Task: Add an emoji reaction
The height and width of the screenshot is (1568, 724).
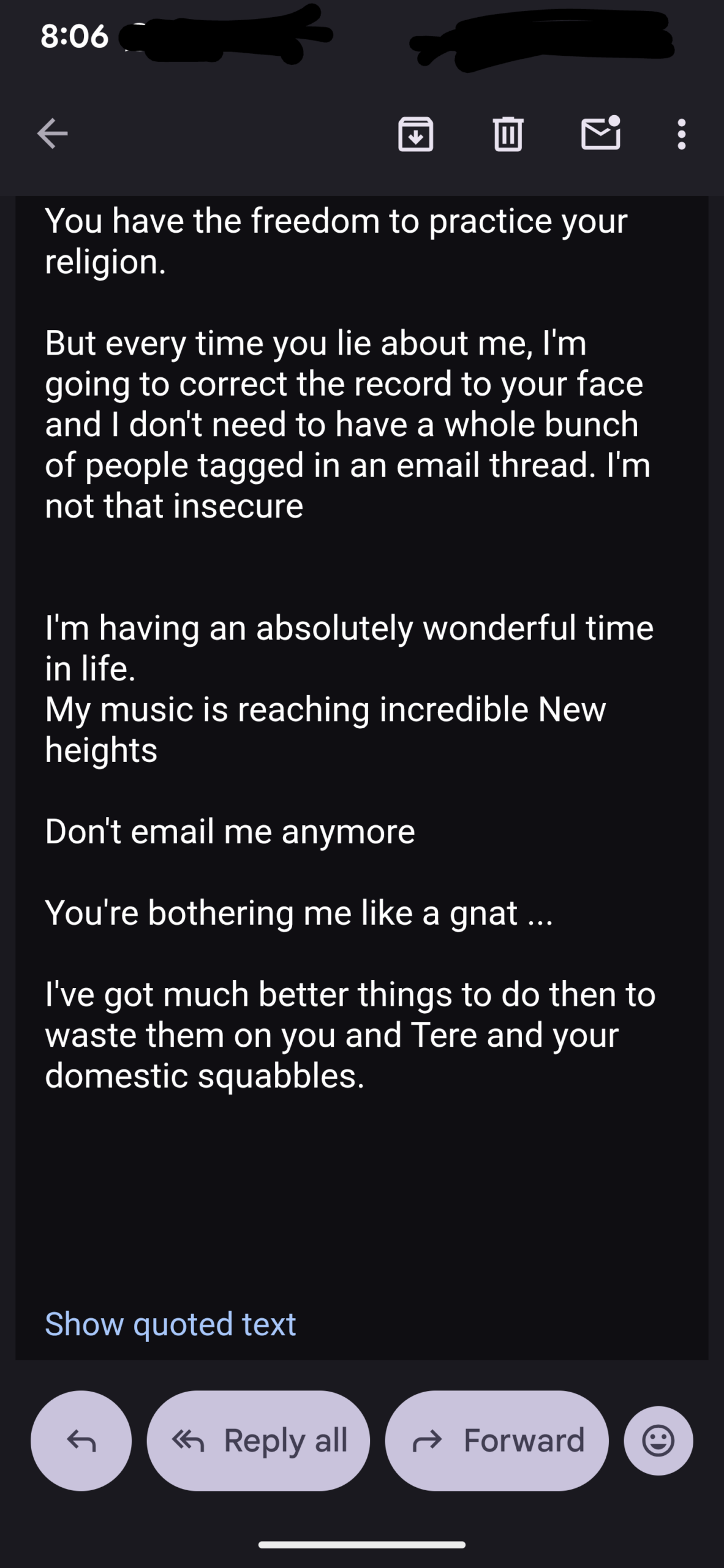Action: [x=658, y=1440]
